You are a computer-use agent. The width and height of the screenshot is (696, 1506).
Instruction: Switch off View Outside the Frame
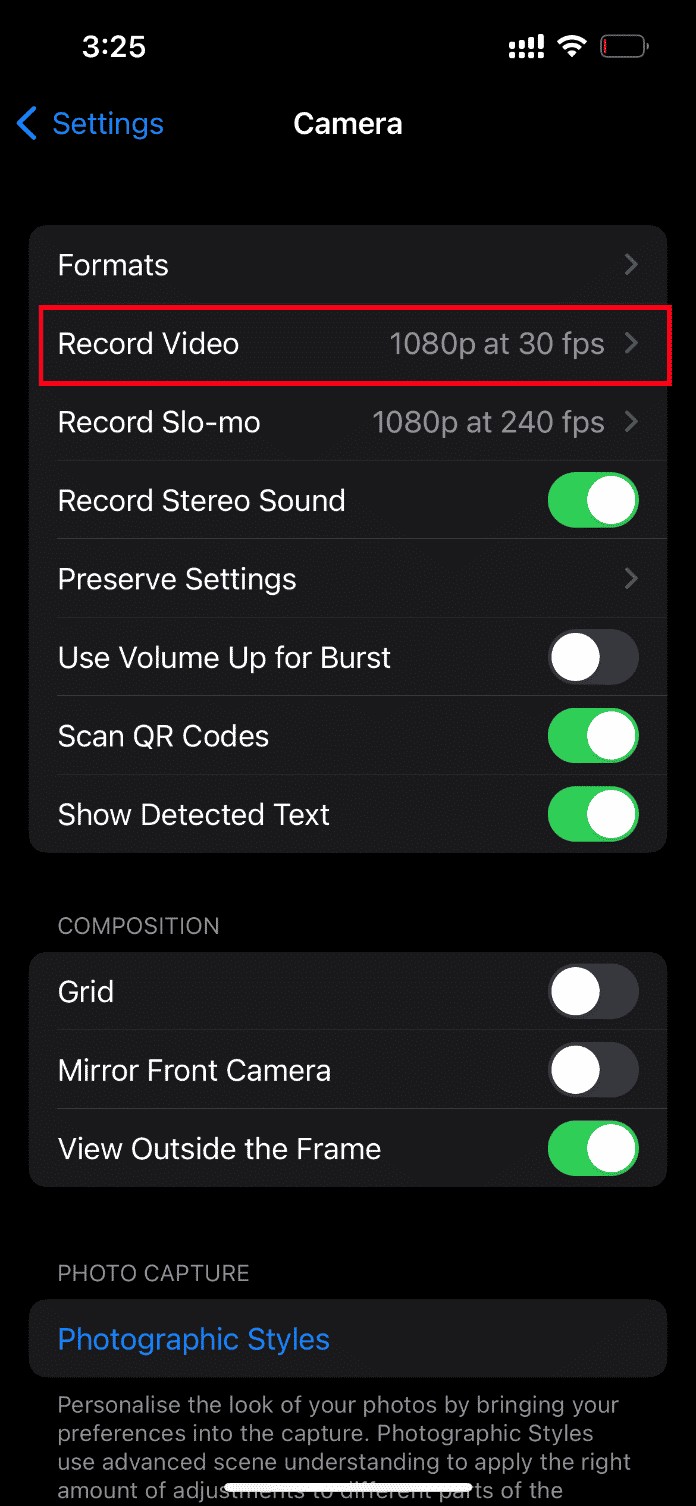tap(592, 1148)
